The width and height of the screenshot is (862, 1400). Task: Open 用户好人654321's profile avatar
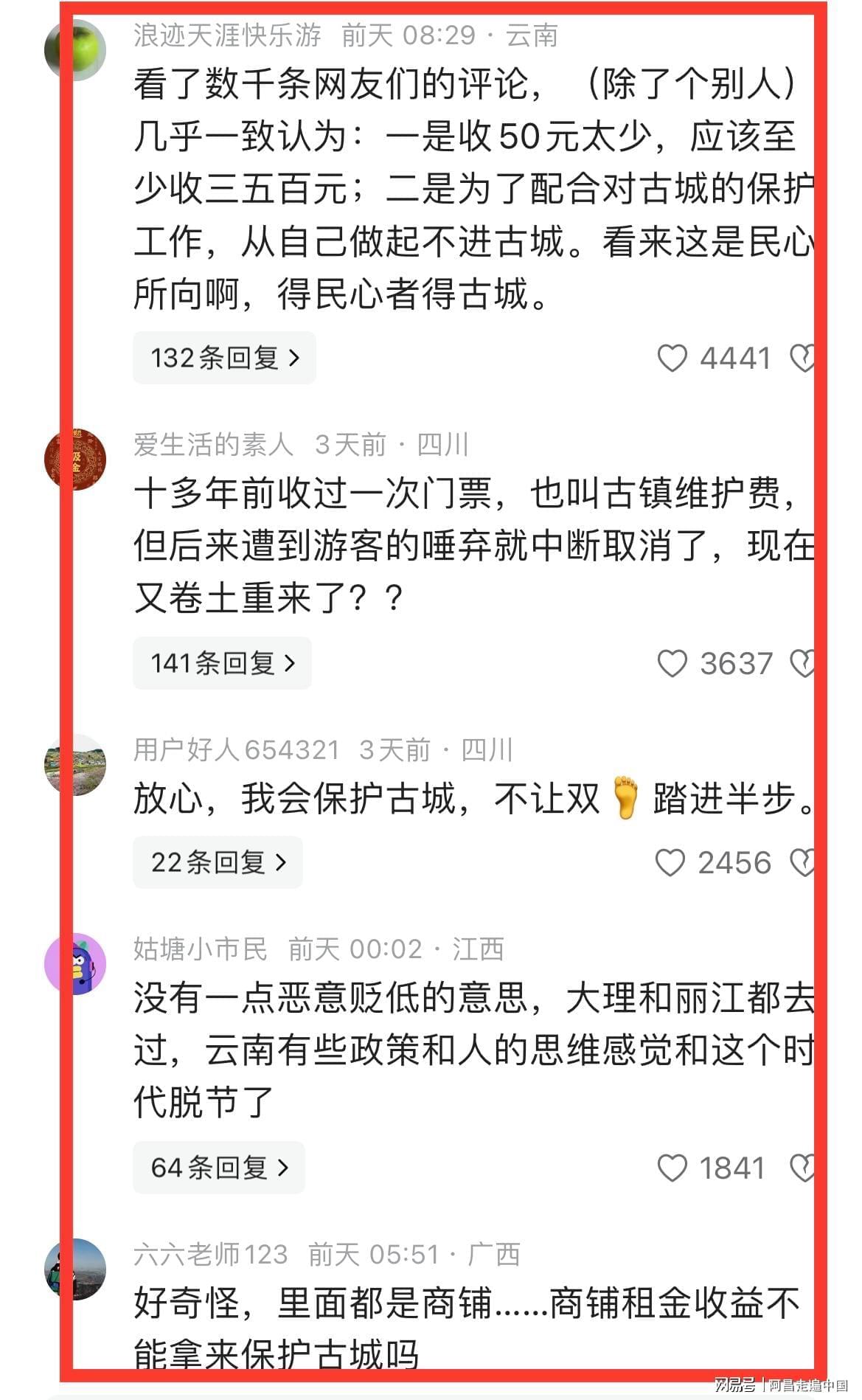pyautogui.click(x=75, y=765)
